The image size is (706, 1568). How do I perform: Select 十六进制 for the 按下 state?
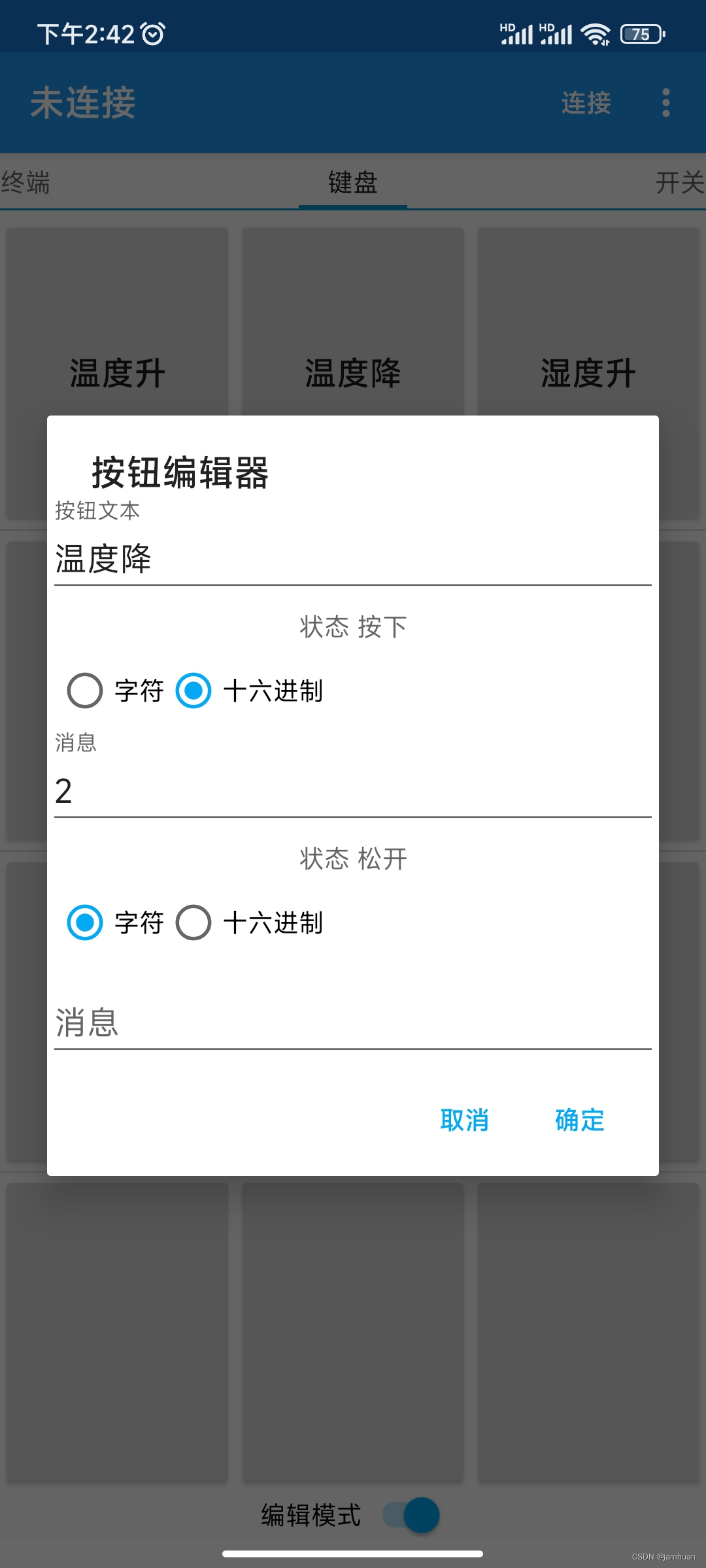[x=249, y=691]
